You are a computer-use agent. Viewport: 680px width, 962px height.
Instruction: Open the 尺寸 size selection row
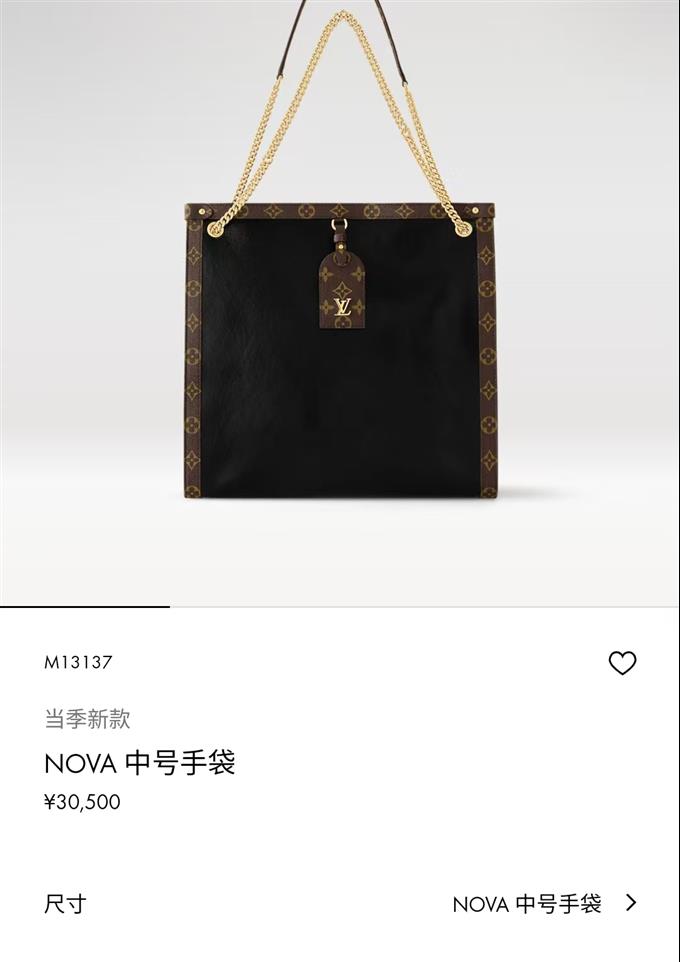point(340,904)
